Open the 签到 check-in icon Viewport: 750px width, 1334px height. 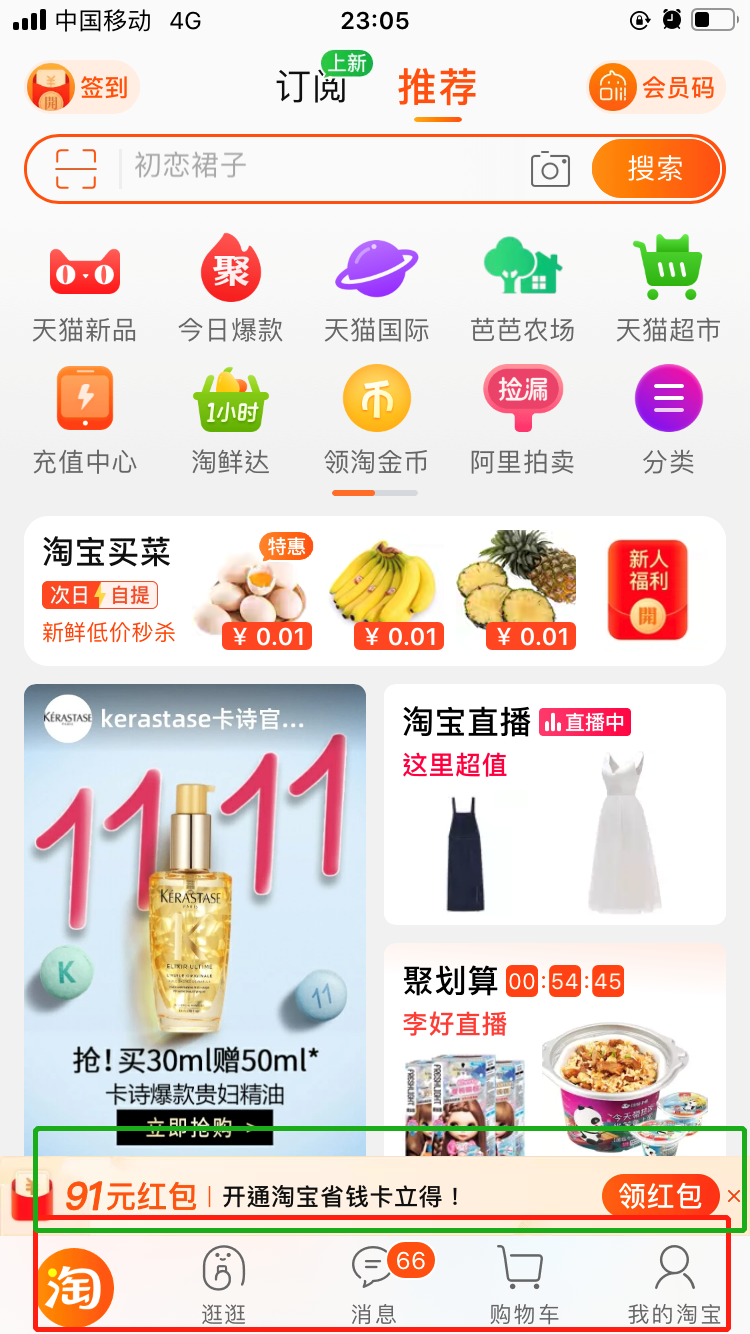tap(80, 88)
